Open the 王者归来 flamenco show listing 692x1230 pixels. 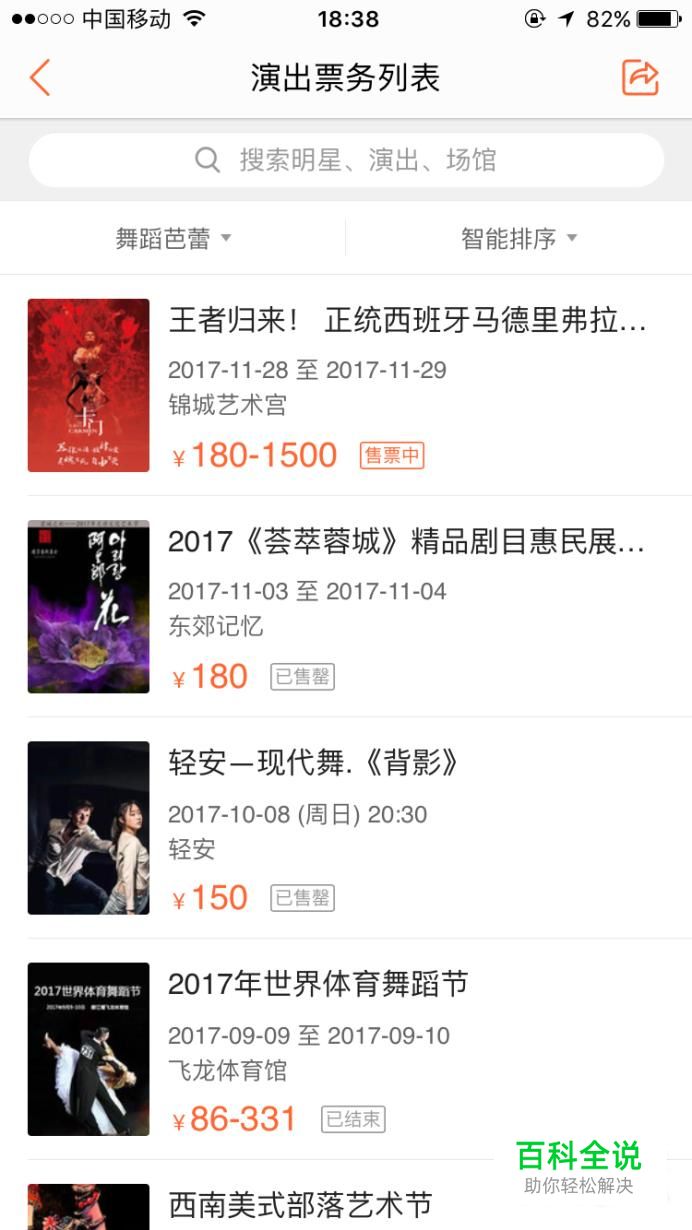(x=346, y=385)
